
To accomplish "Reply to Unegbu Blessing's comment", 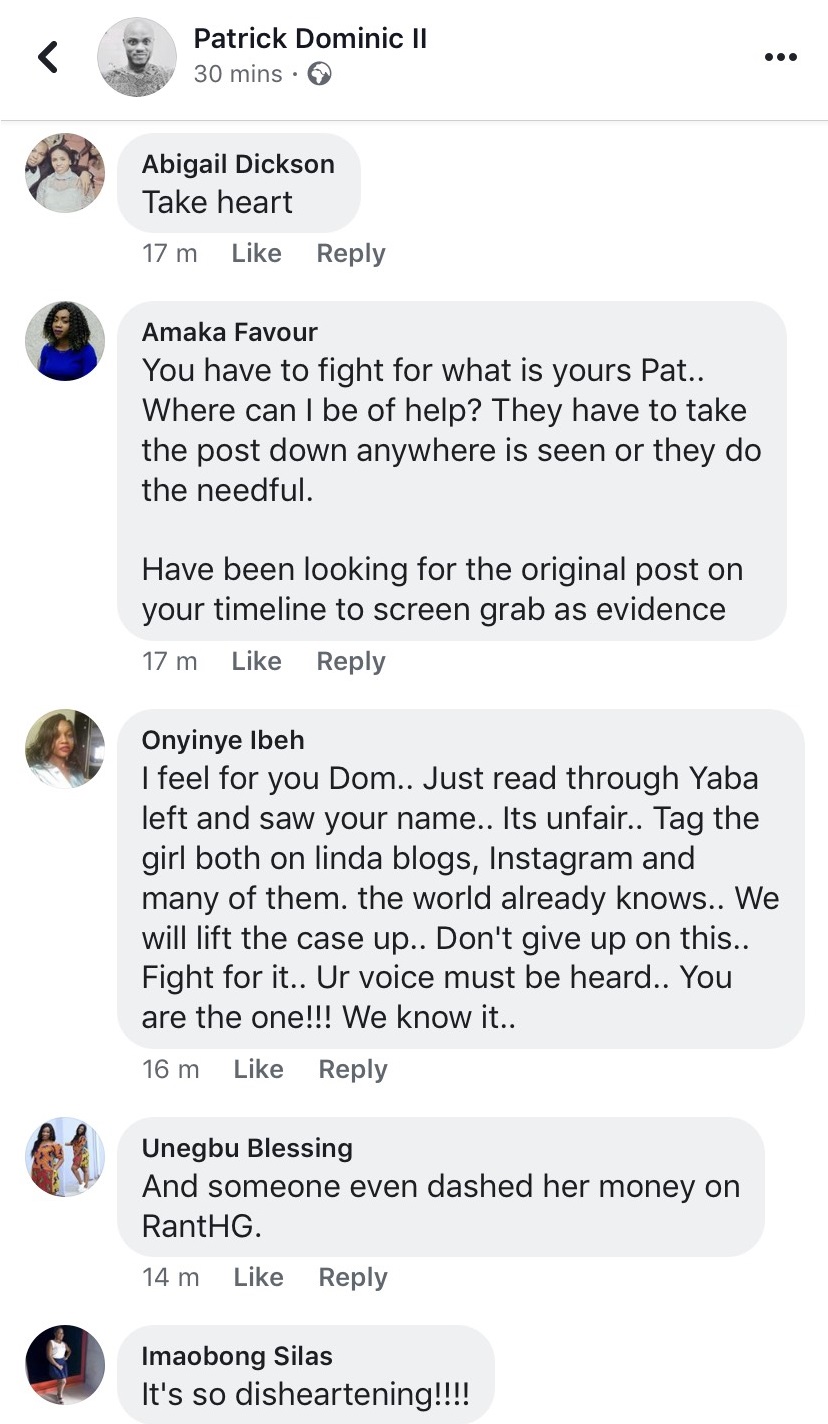I will tap(352, 1278).
